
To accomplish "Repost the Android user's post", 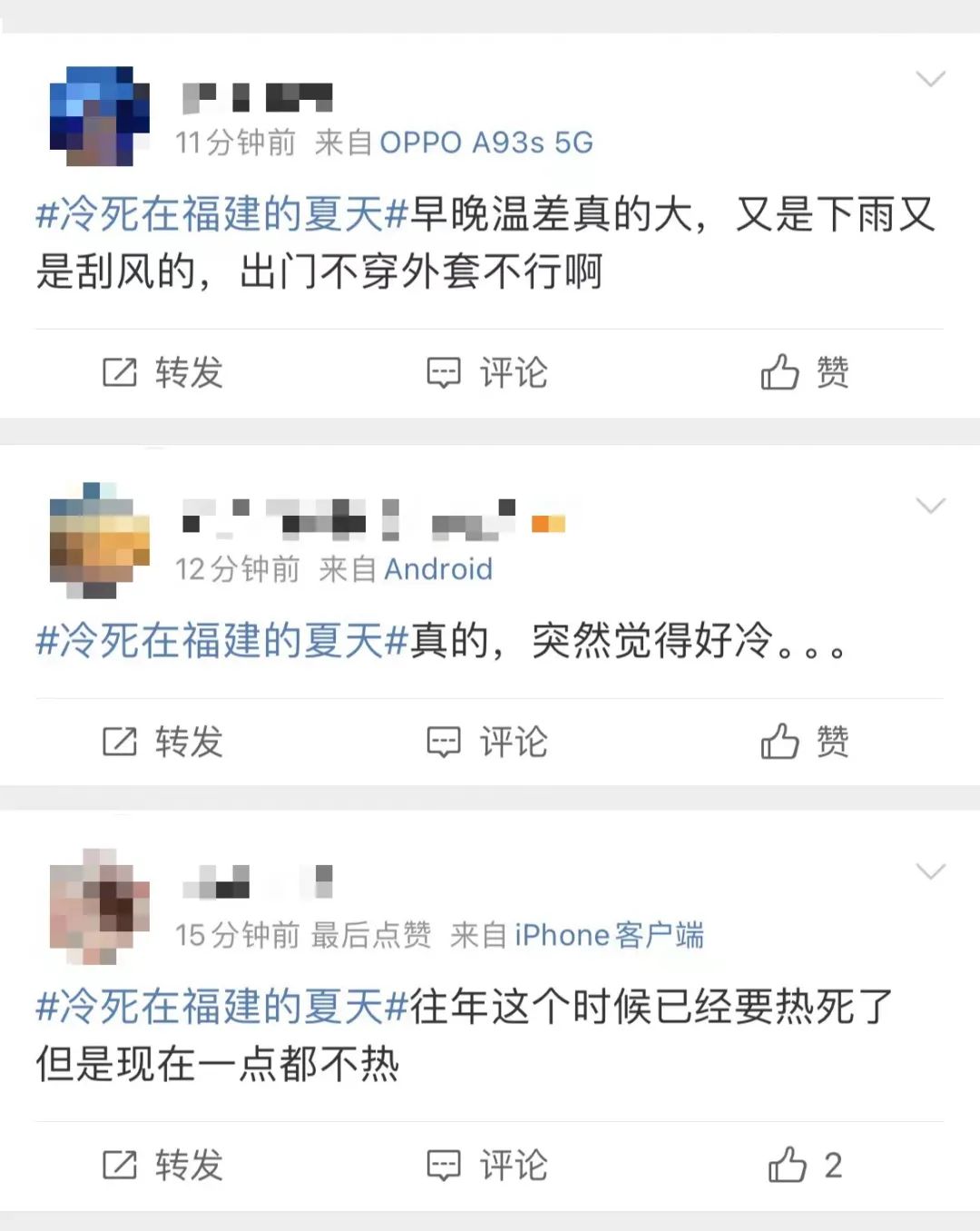I will tap(162, 742).
